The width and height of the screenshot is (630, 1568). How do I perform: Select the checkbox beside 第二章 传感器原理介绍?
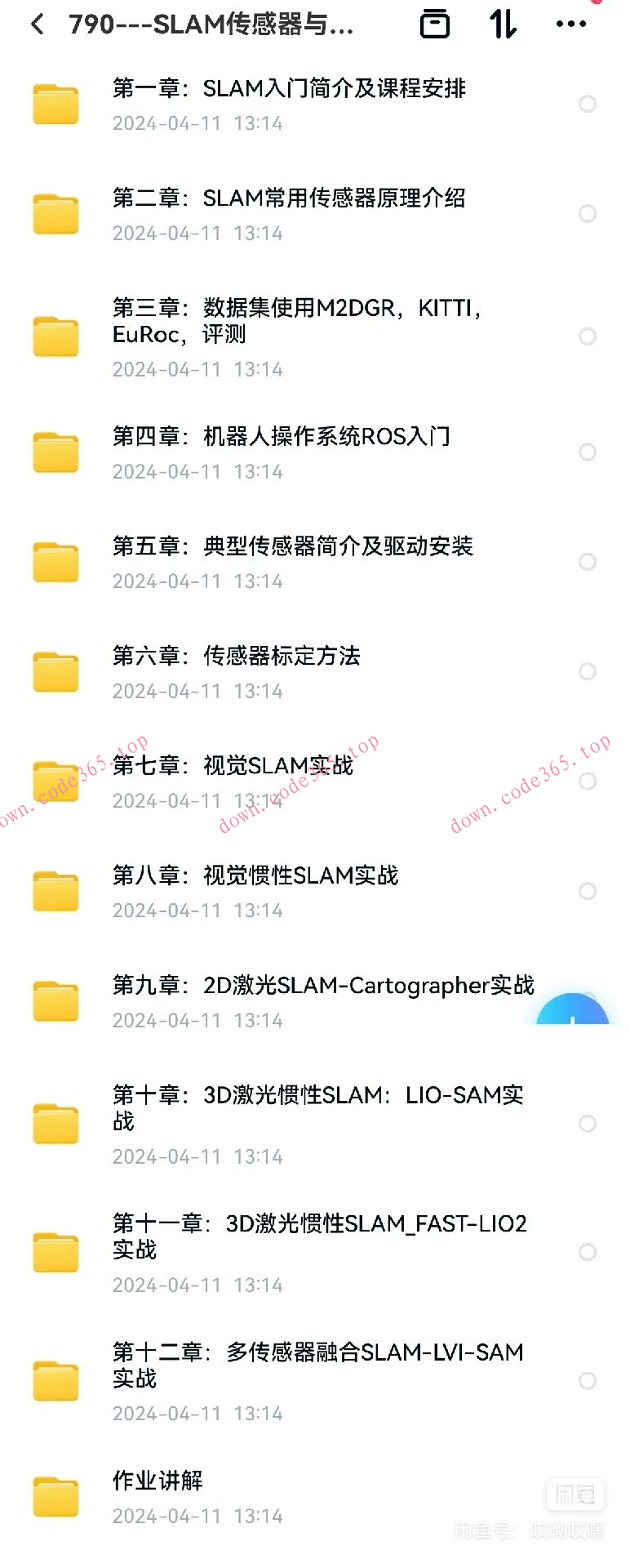[588, 214]
